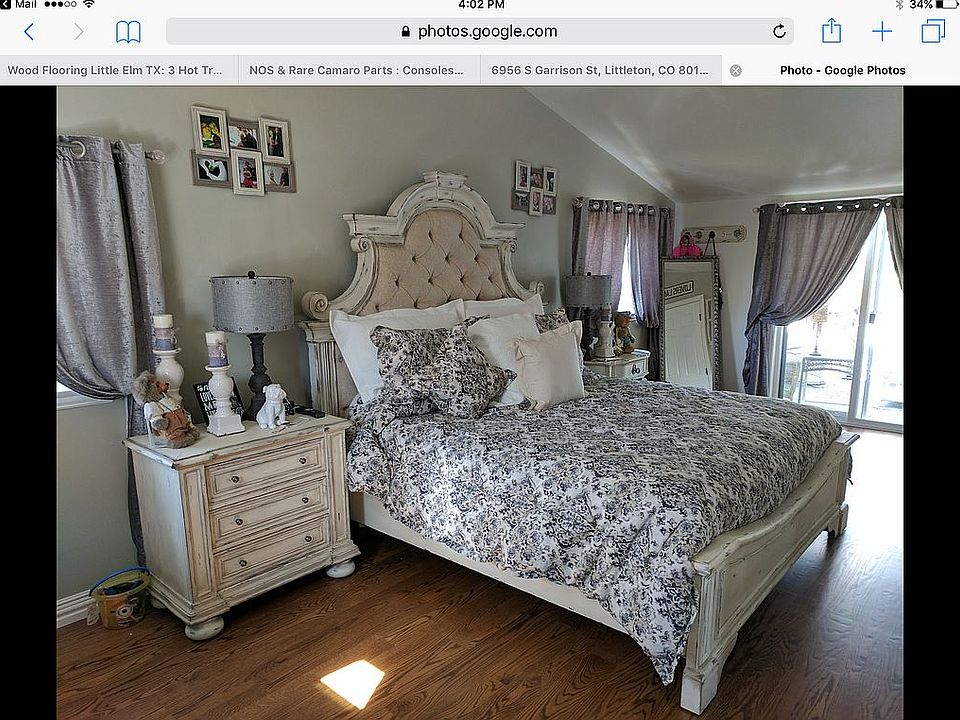Reload the current page
This screenshot has height=720, width=960.
pyautogui.click(x=779, y=31)
